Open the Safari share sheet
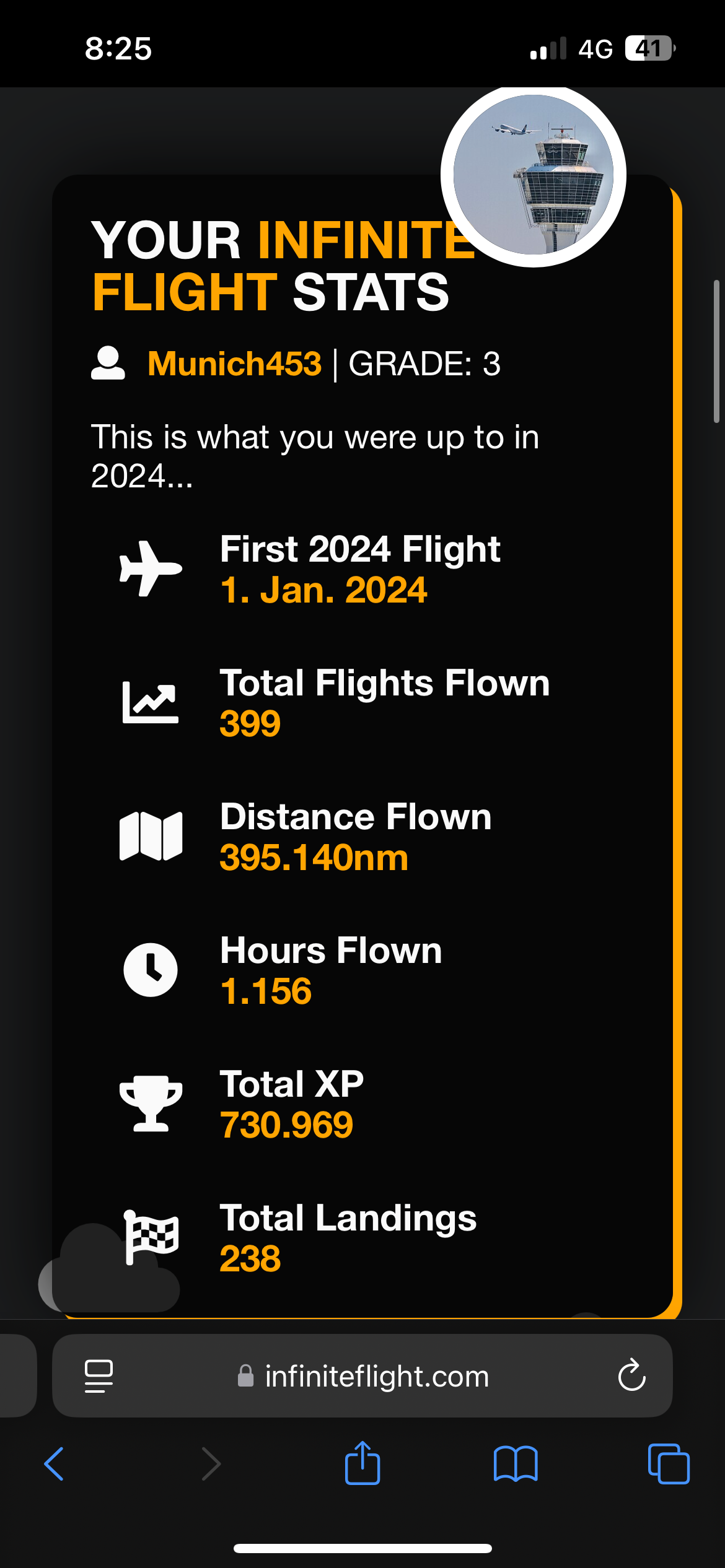725x1568 pixels. coord(362,1463)
